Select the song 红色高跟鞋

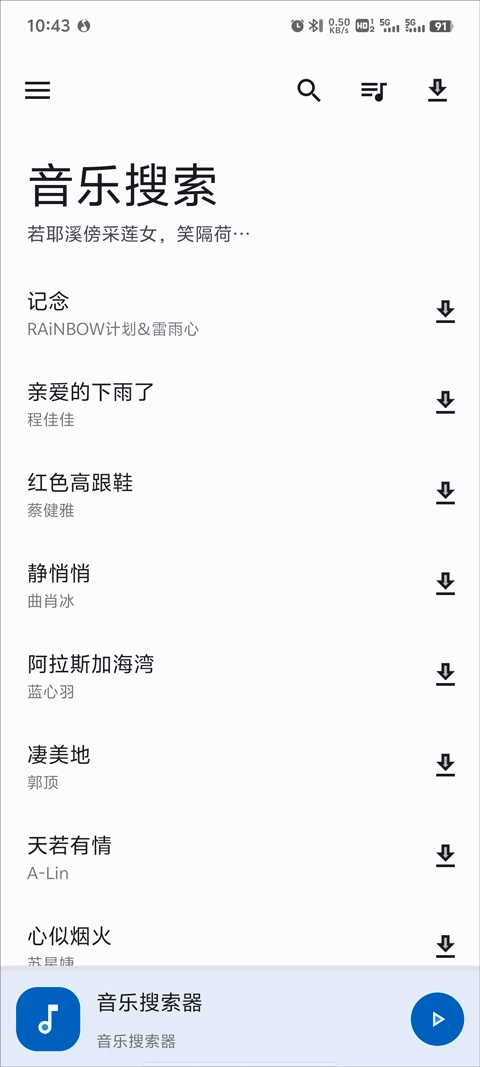coord(218,493)
